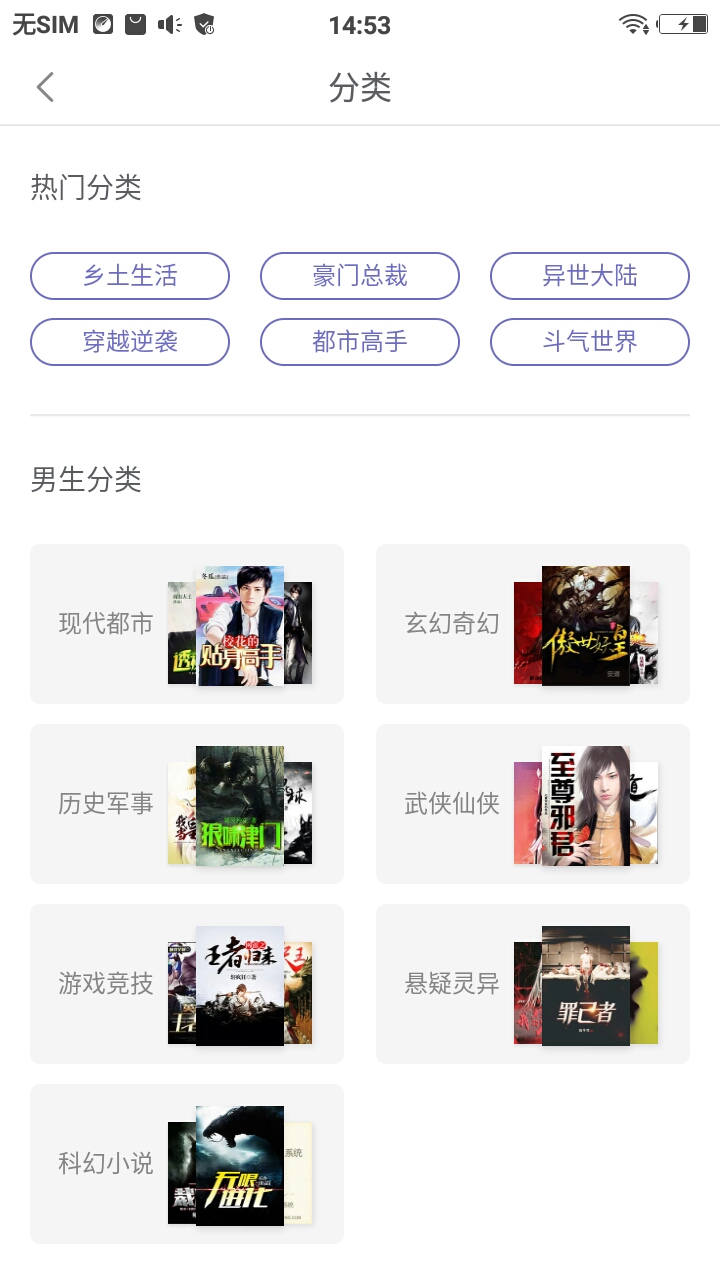The image size is (720, 1280).
Task: Open the 现代都市 category card
Action: (187, 624)
